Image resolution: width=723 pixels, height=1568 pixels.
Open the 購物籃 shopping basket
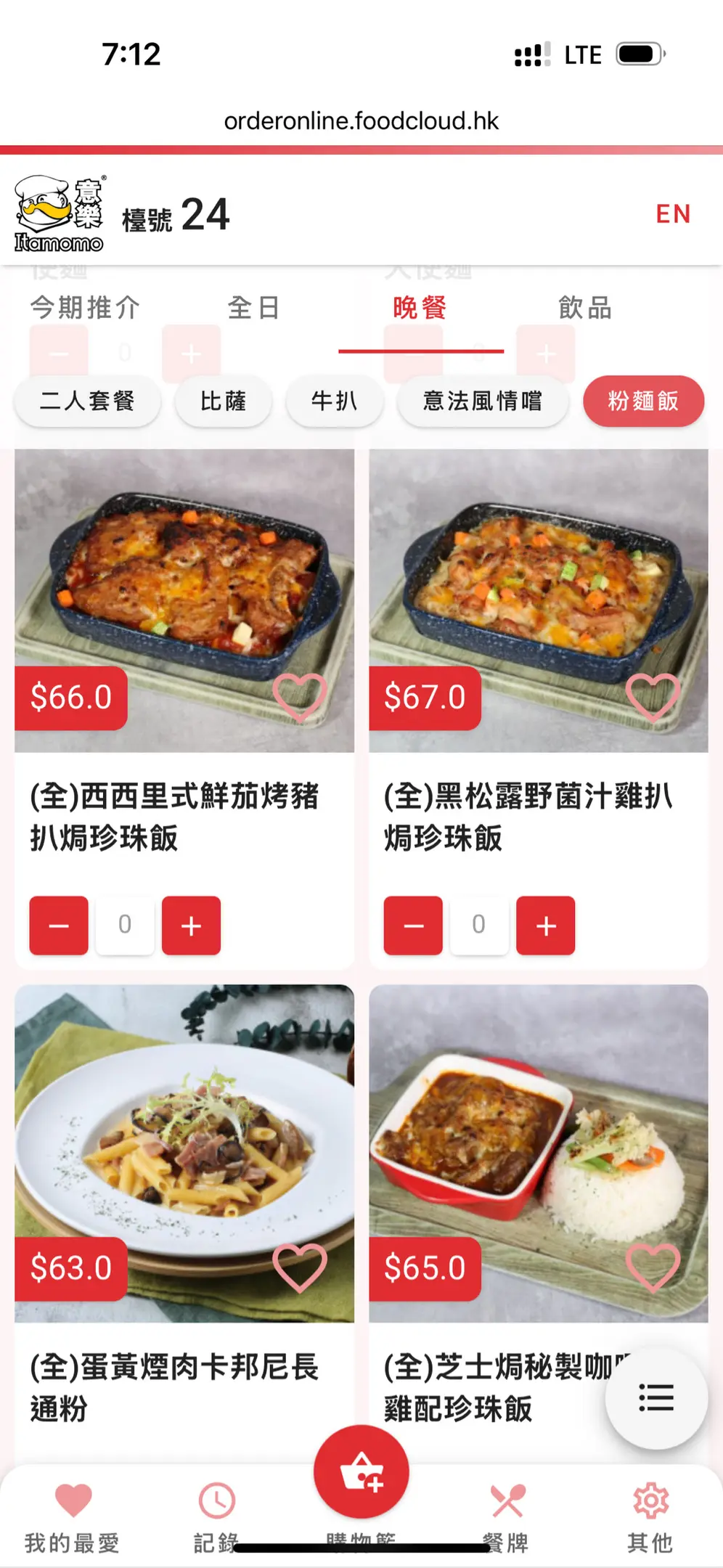coord(361,1472)
